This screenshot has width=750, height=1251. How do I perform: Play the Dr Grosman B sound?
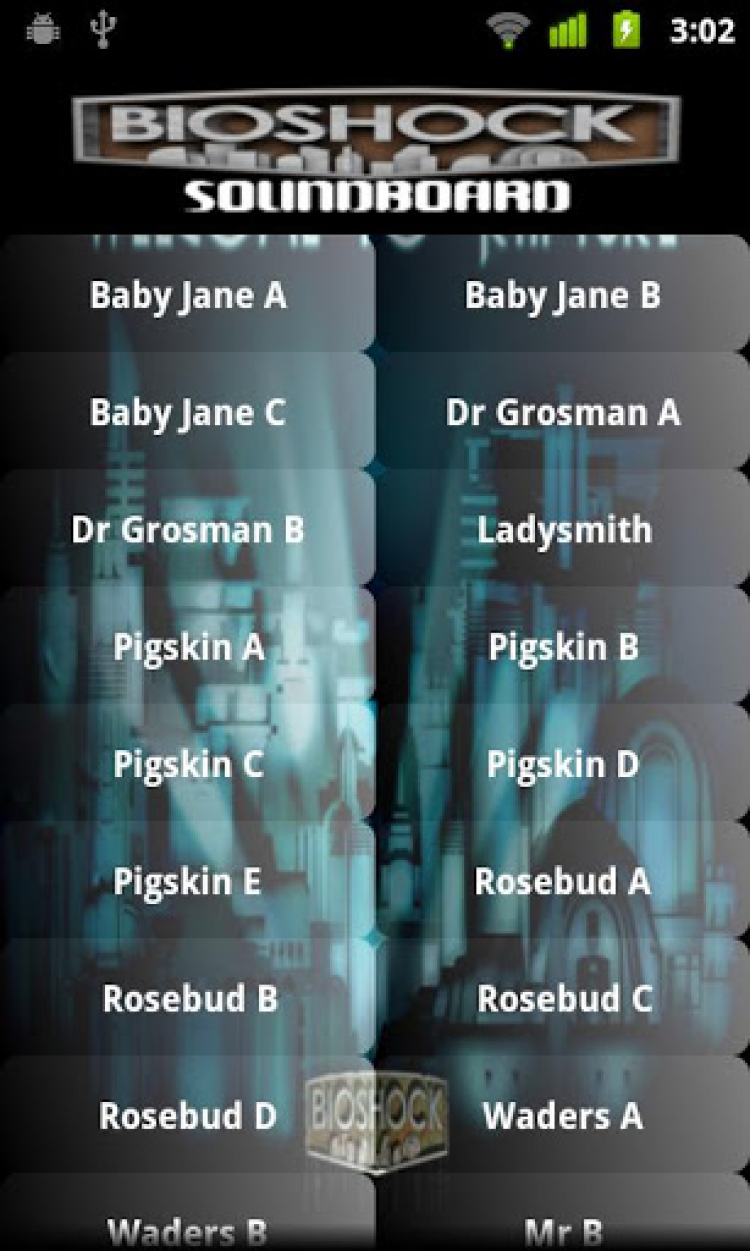188,529
